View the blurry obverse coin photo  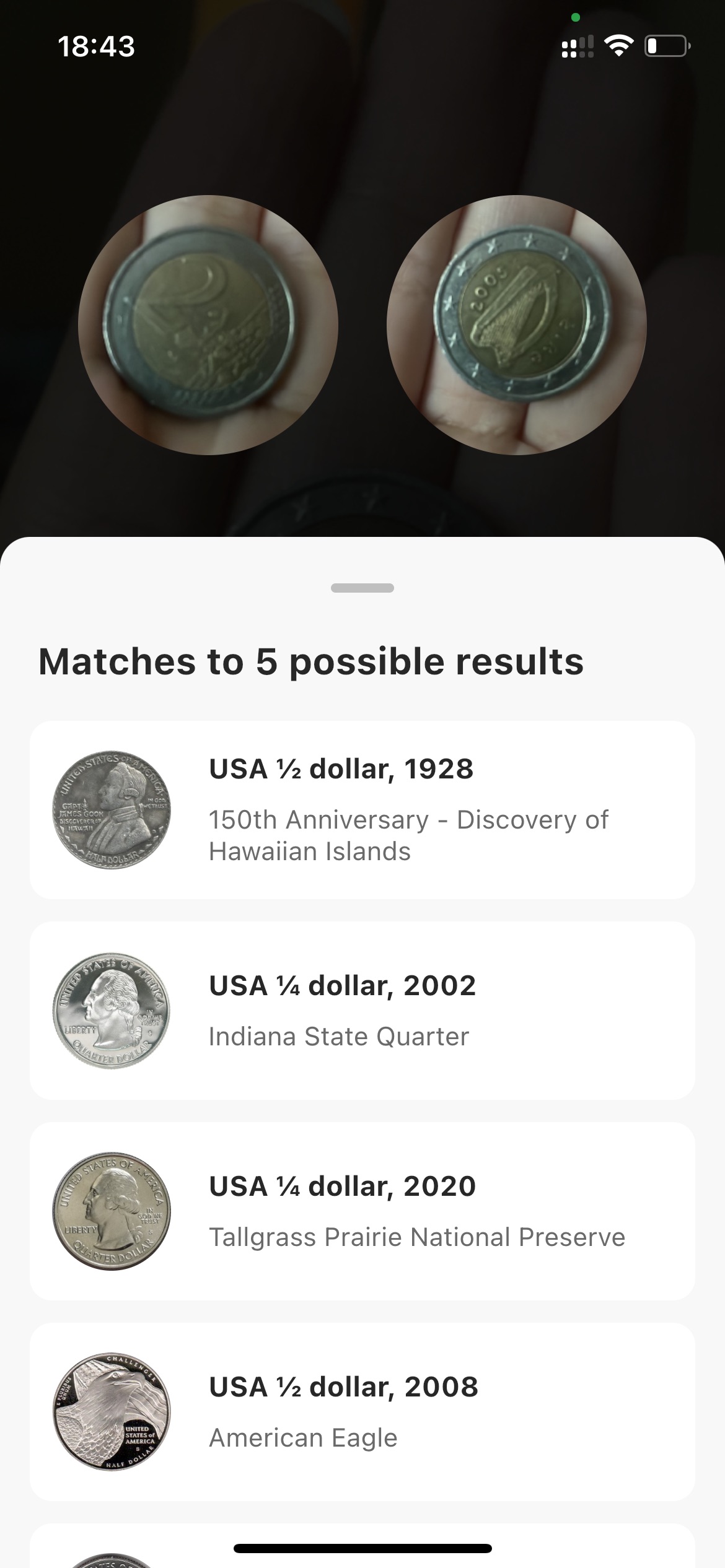click(208, 325)
